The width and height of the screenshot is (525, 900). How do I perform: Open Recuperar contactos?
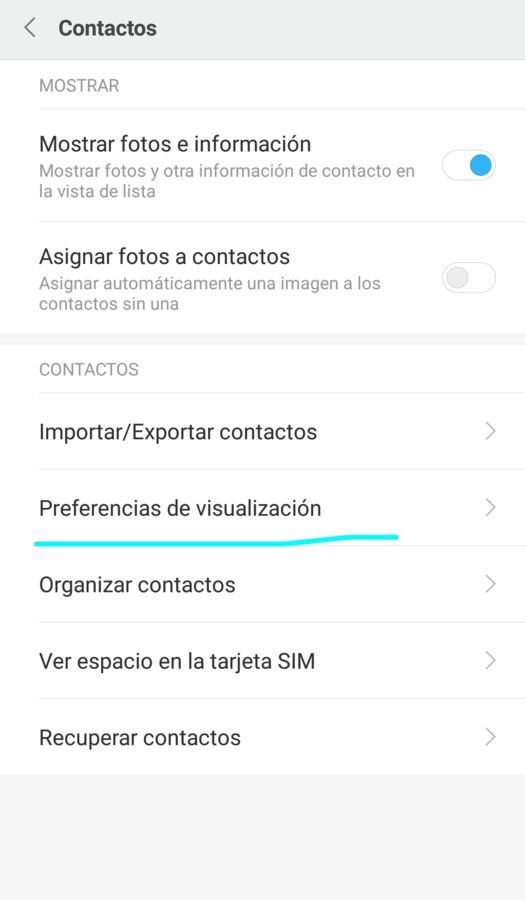[x=262, y=737]
